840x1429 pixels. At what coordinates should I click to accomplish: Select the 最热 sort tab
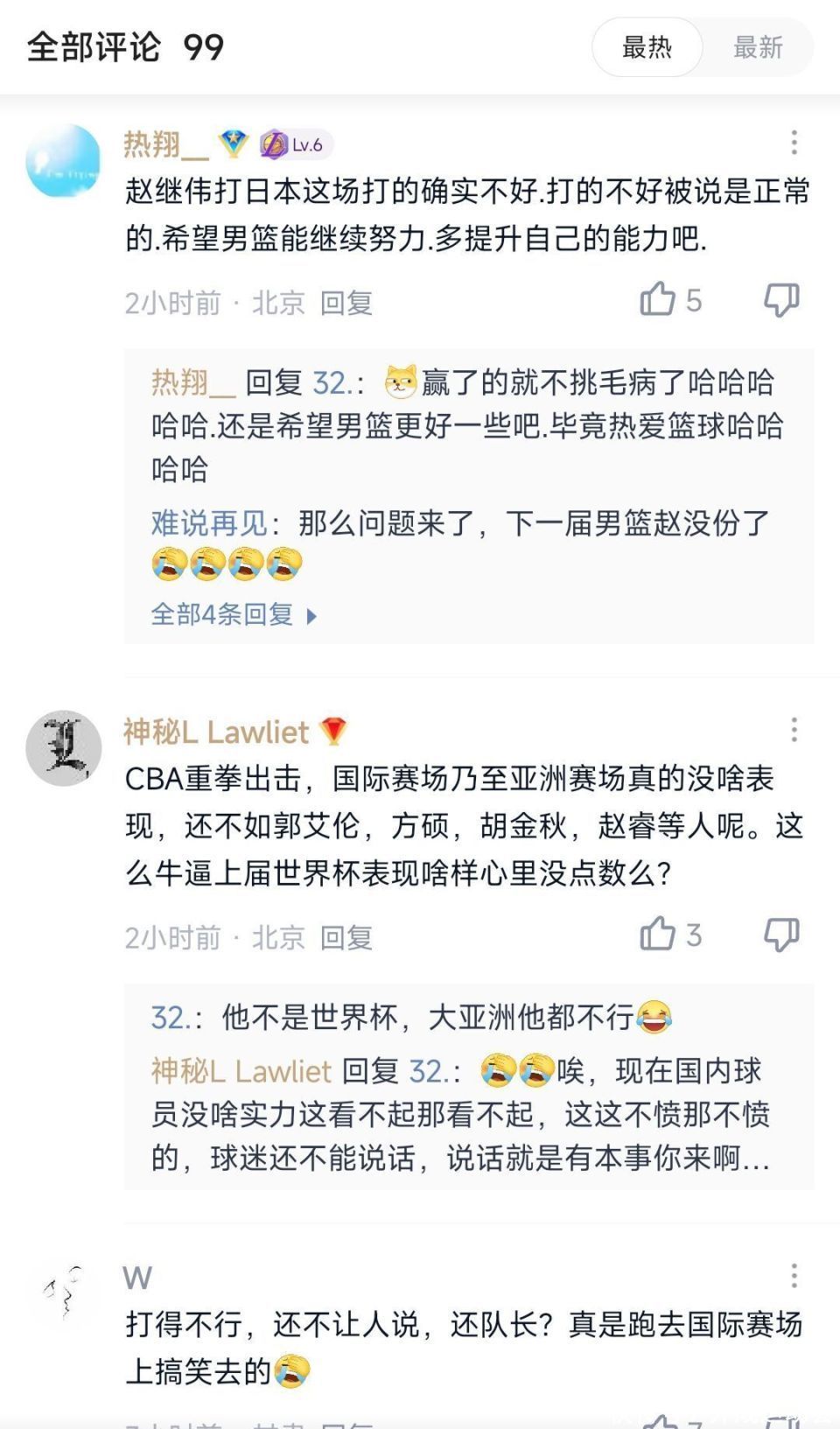click(647, 47)
